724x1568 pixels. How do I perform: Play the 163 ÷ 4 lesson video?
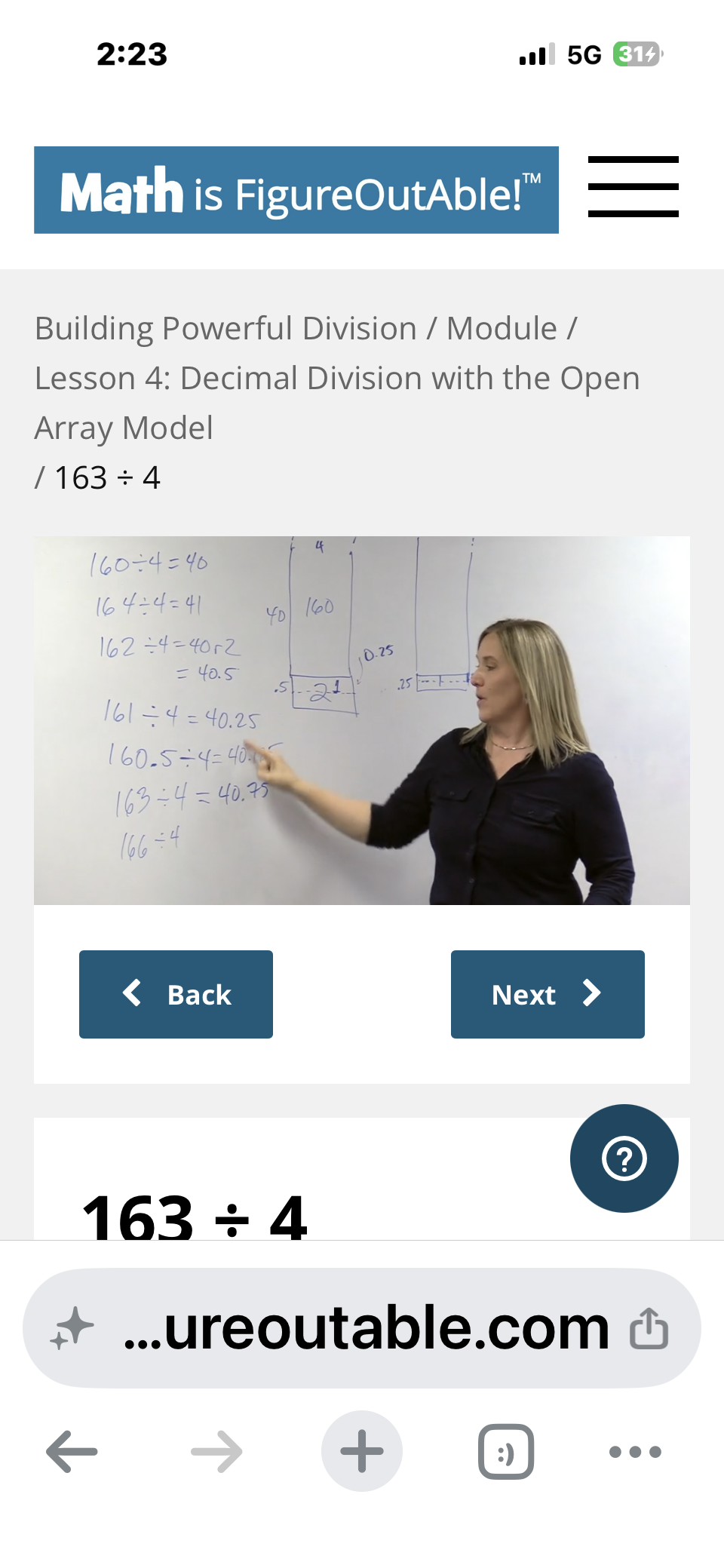(362, 720)
